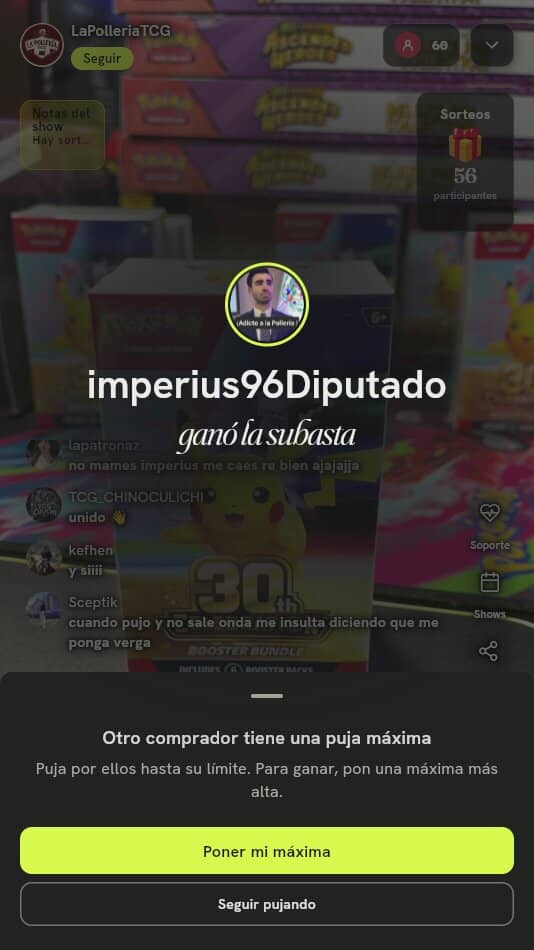This screenshot has height=950, width=534.
Task: Follow LaPolleriaTCG with Seguir
Action: [102, 59]
